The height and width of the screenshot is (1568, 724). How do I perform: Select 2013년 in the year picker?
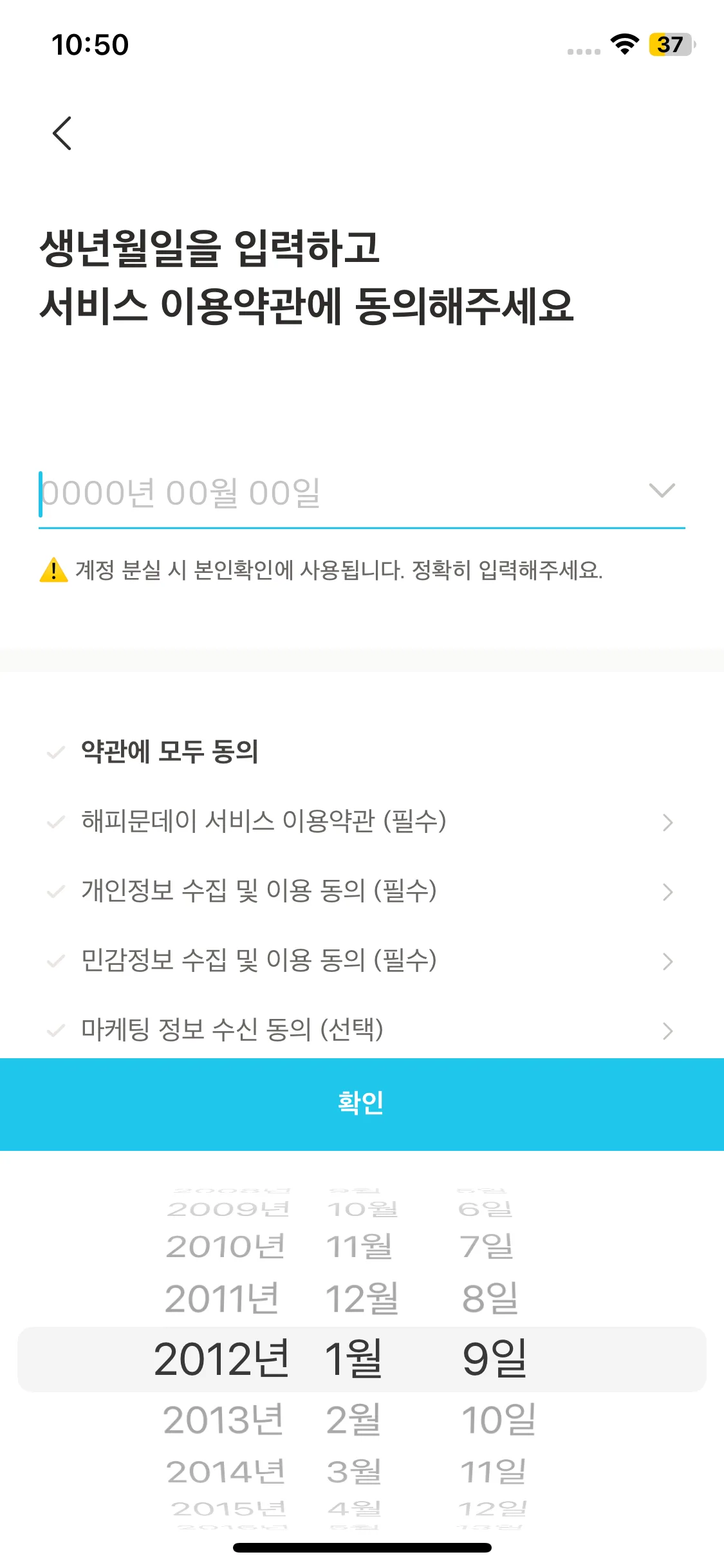point(223,1420)
